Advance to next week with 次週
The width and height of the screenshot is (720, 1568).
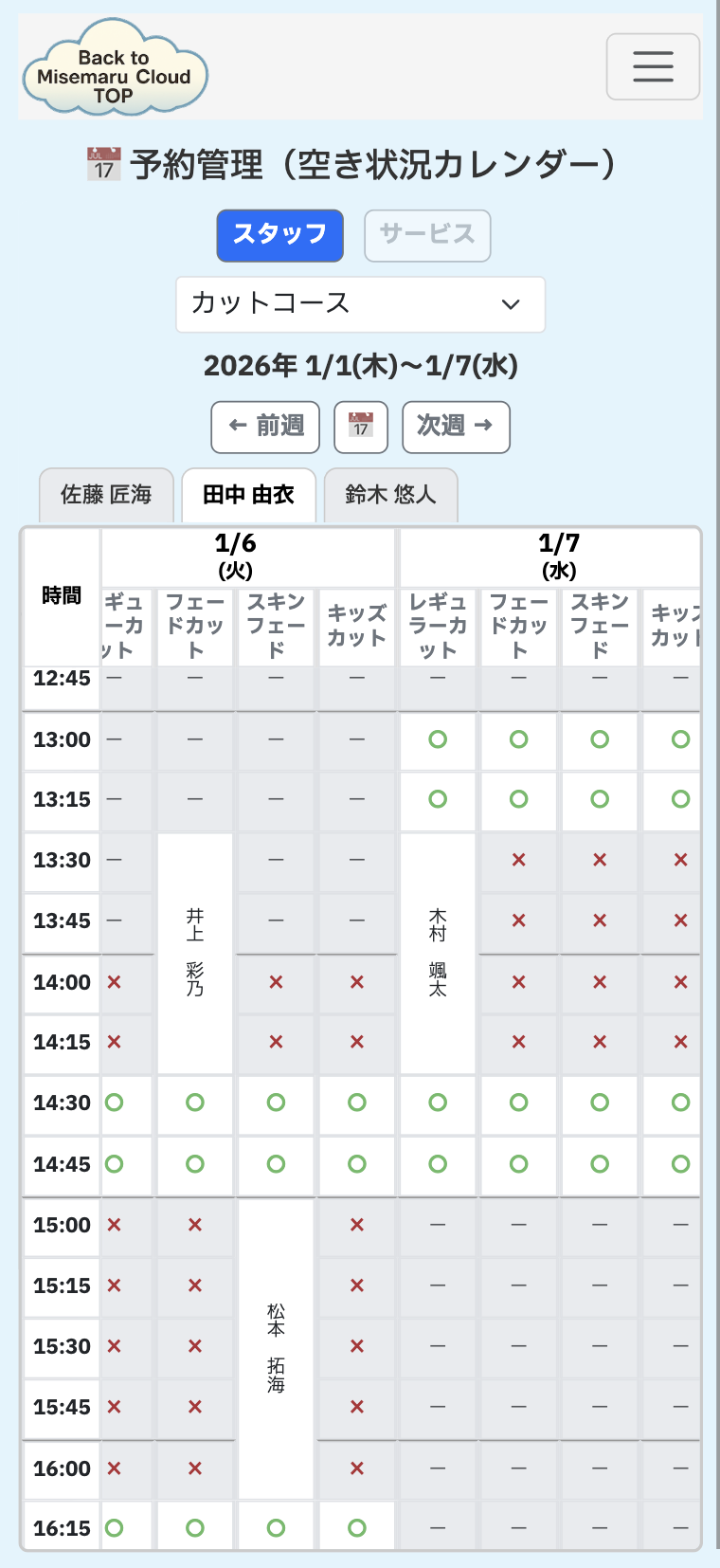click(456, 428)
